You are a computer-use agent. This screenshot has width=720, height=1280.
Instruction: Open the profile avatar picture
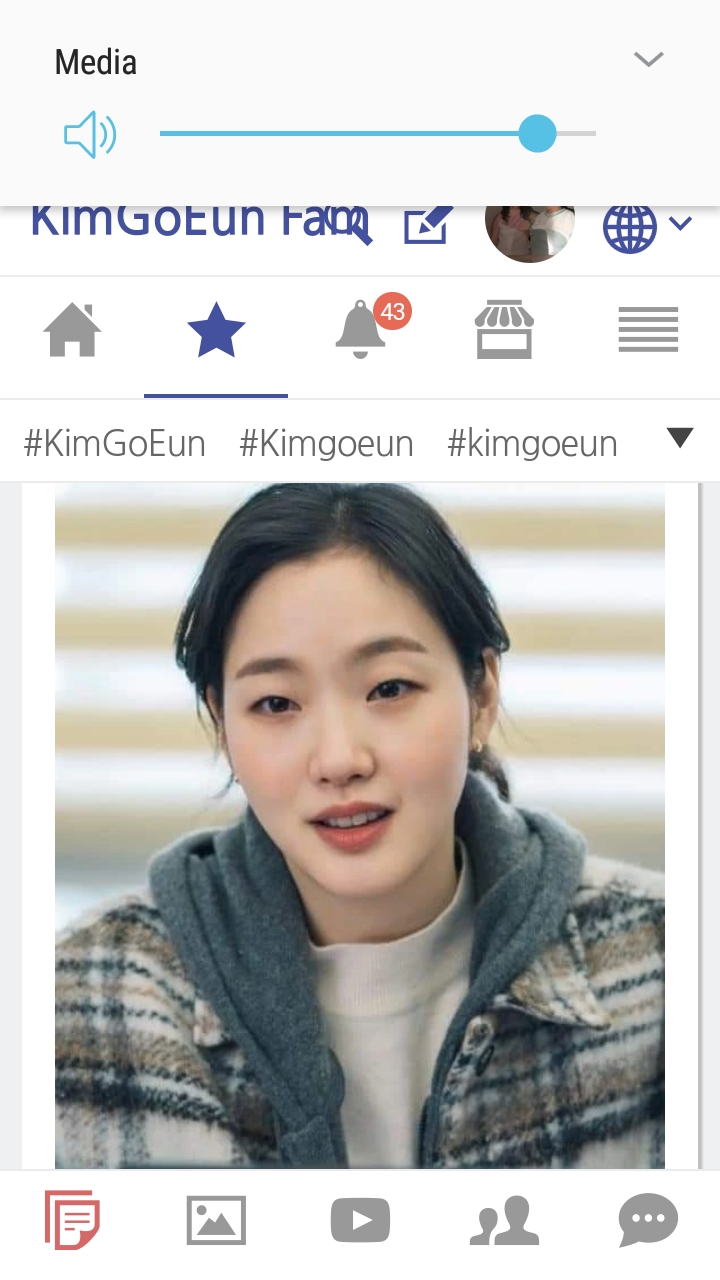coord(529,227)
